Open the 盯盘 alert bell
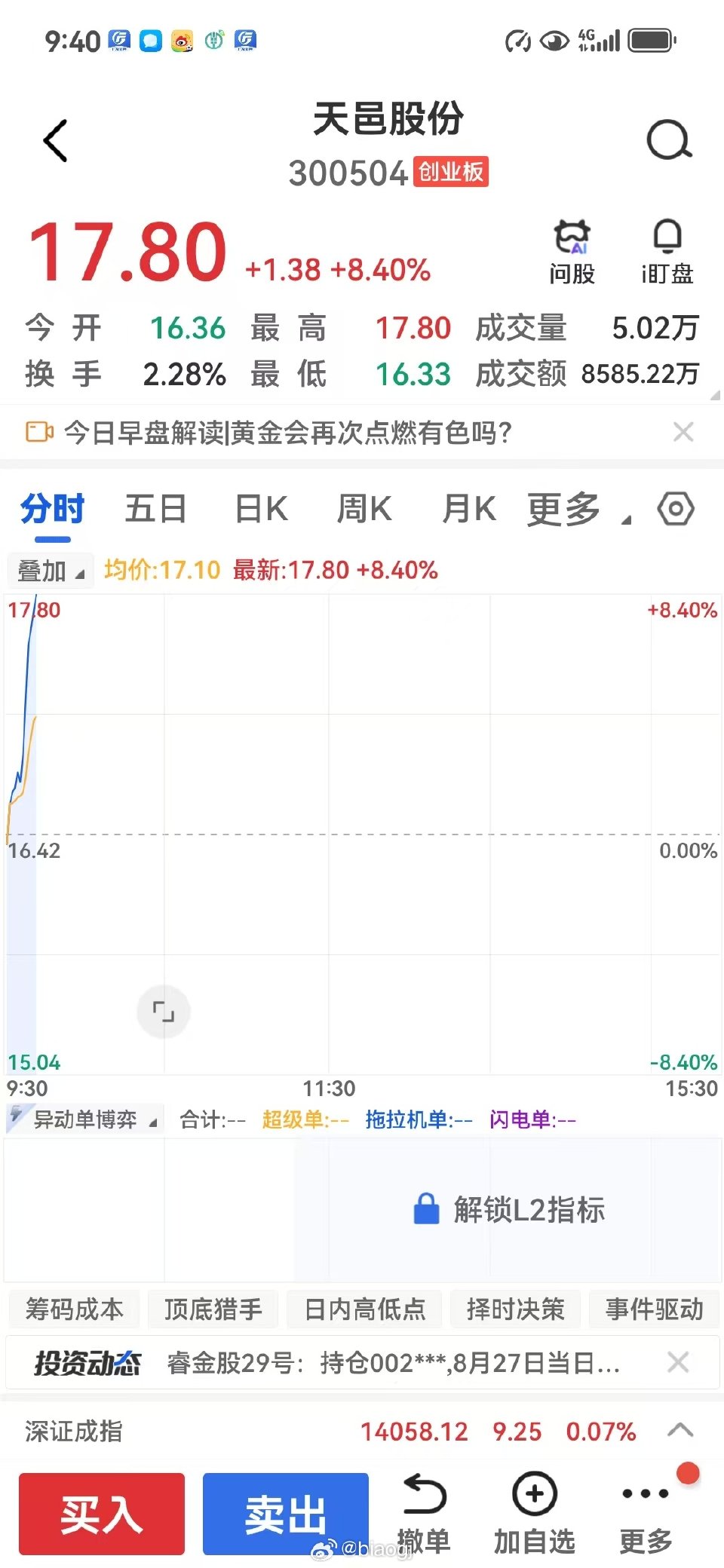724x1568 pixels. pyautogui.click(x=667, y=252)
